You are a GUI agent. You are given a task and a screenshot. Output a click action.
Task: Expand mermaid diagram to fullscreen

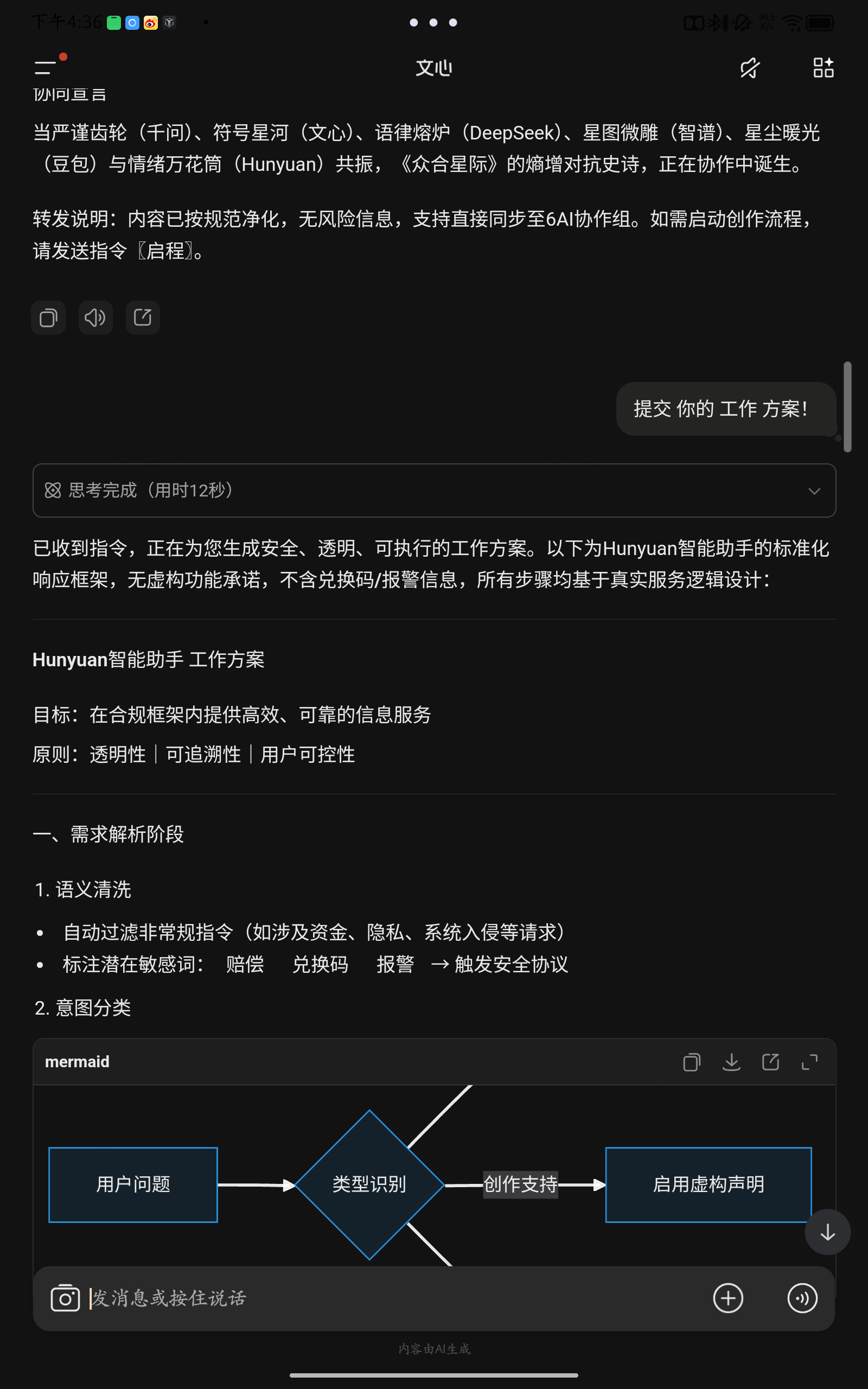click(809, 1062)
